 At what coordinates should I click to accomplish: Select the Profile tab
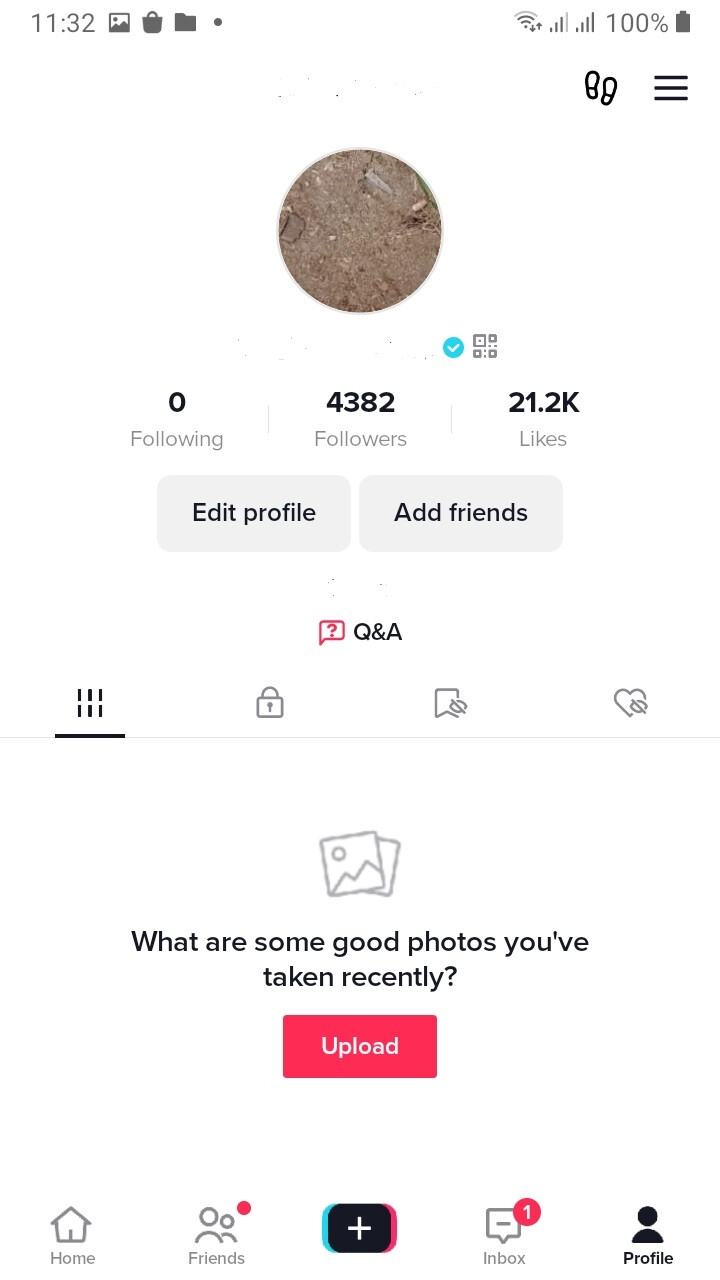(x=648, y=1235)
